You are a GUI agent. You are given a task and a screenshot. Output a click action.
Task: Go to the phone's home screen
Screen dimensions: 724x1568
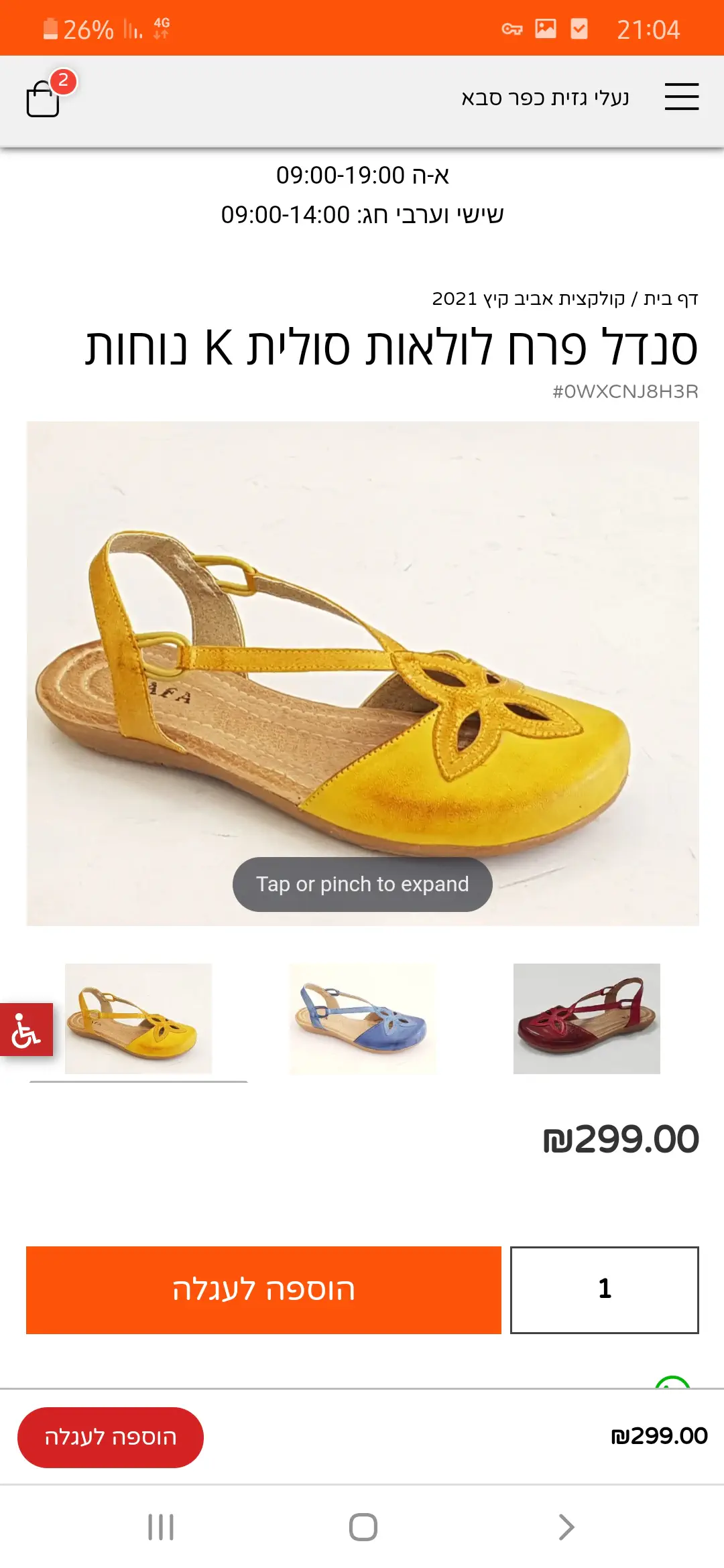363,1527
